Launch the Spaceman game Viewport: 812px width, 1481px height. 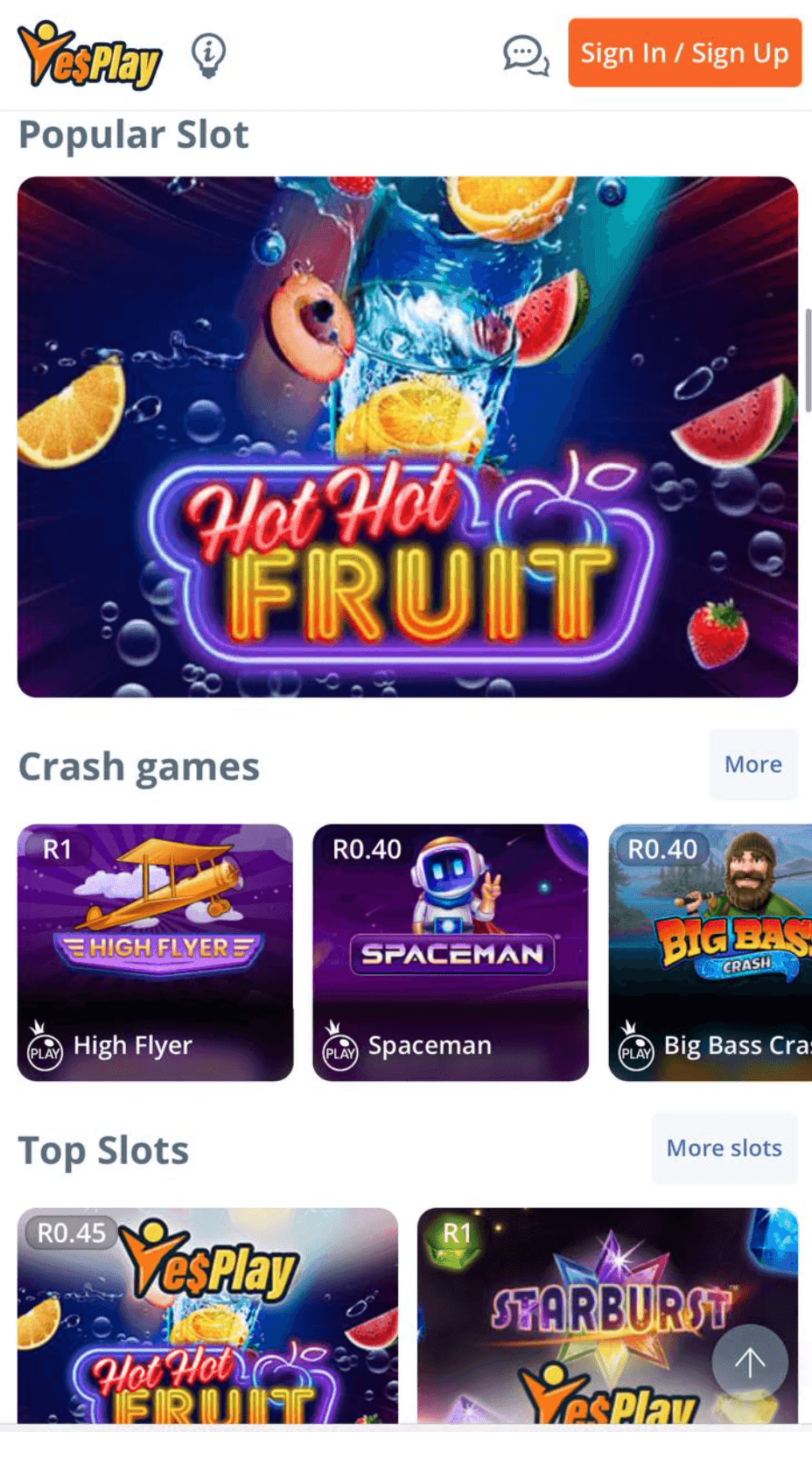pyautogui.click(x=450, y=951)
